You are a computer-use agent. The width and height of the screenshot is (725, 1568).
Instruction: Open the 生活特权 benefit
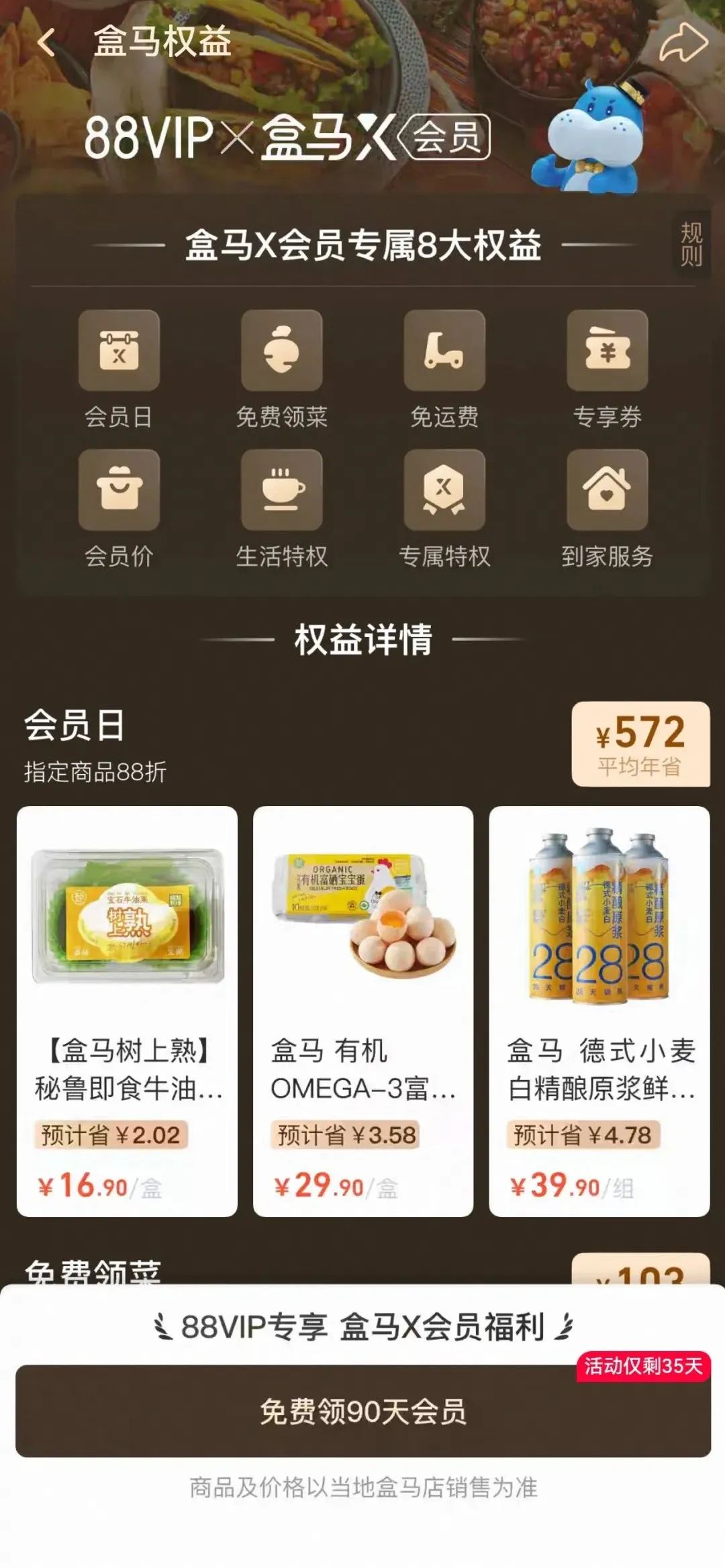click(282, 509)
